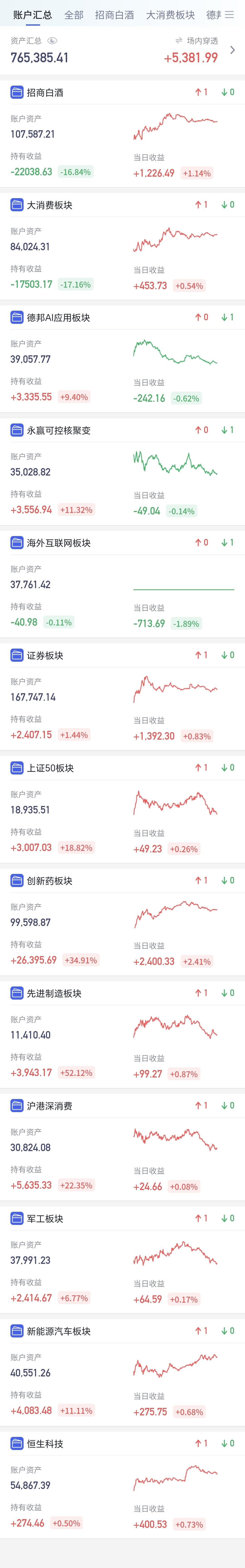Switch to the 全部 tab
This screenshot has width=245, height=1568.
point(74,15)
